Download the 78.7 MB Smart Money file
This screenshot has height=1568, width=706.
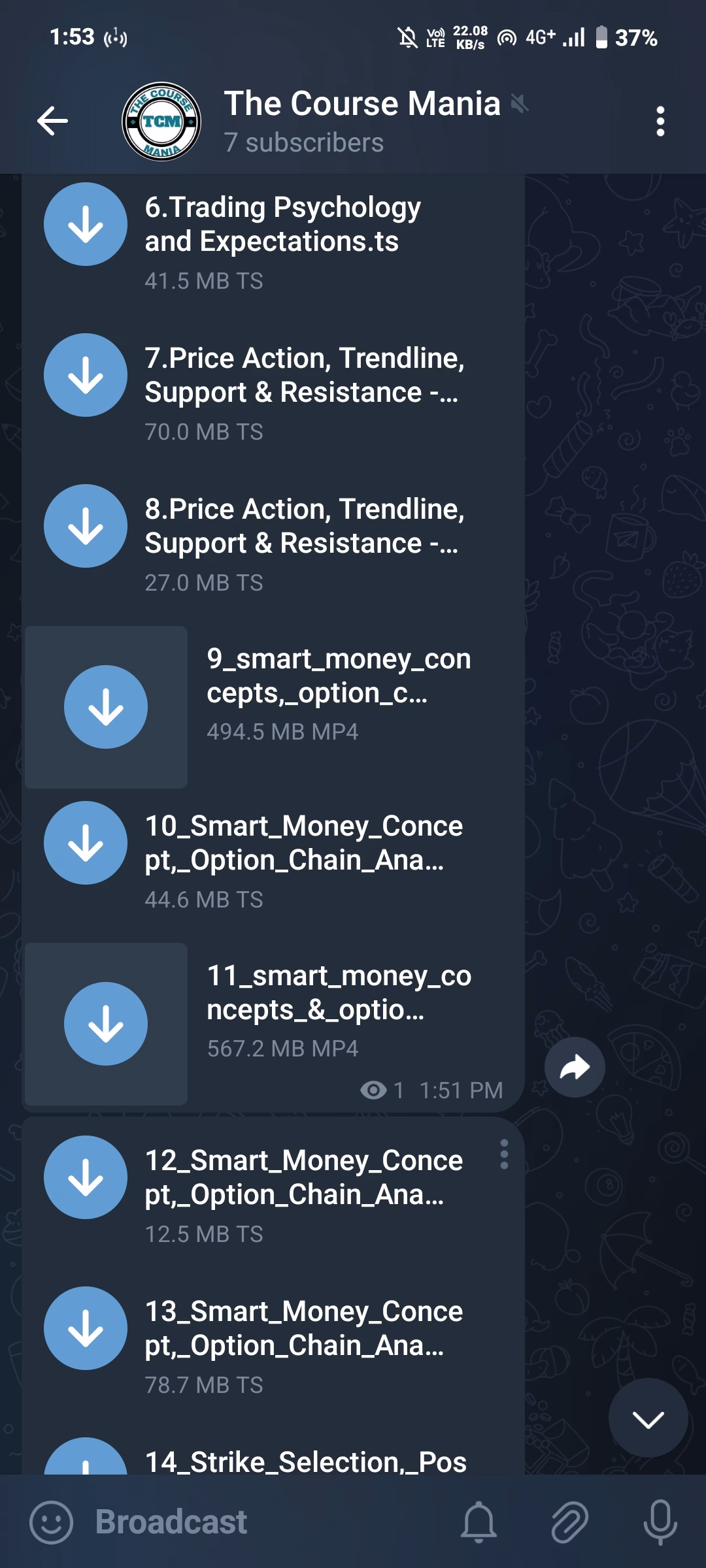pos(86,1328)
